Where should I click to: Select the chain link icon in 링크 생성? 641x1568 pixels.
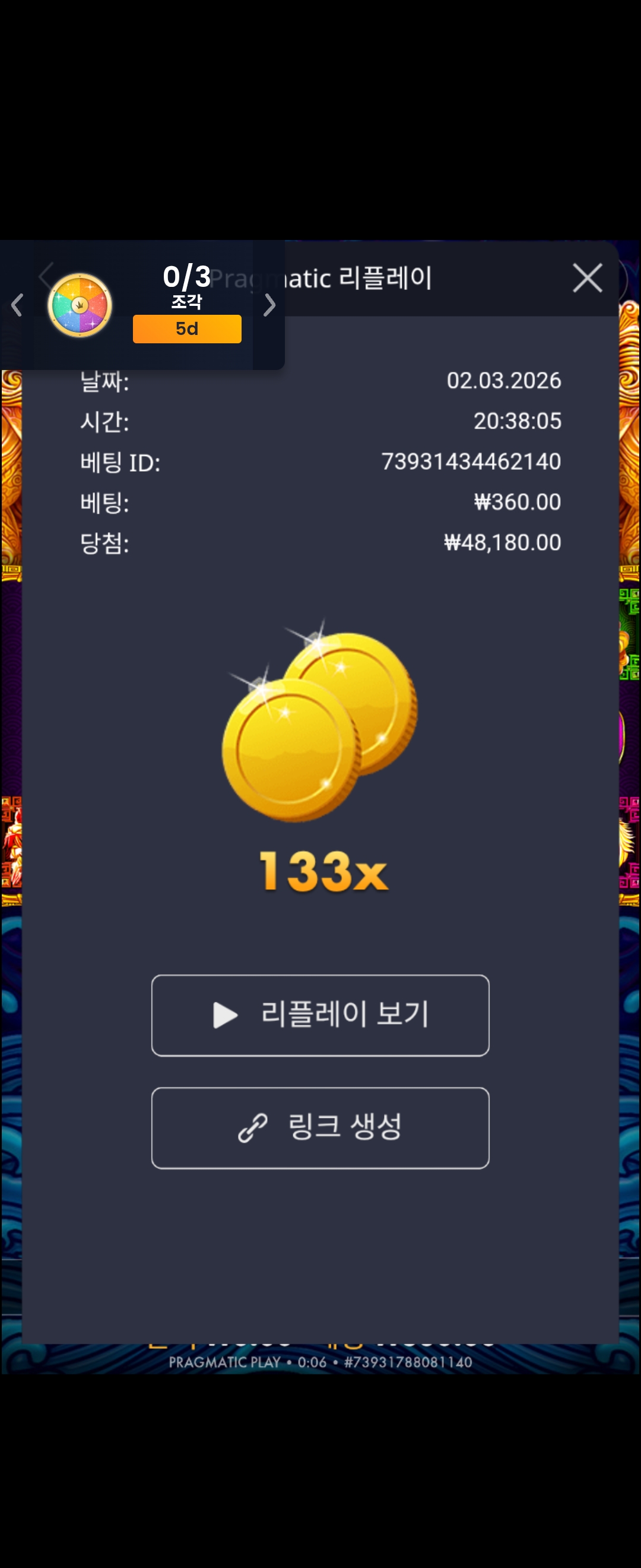tap(254, 1127)
